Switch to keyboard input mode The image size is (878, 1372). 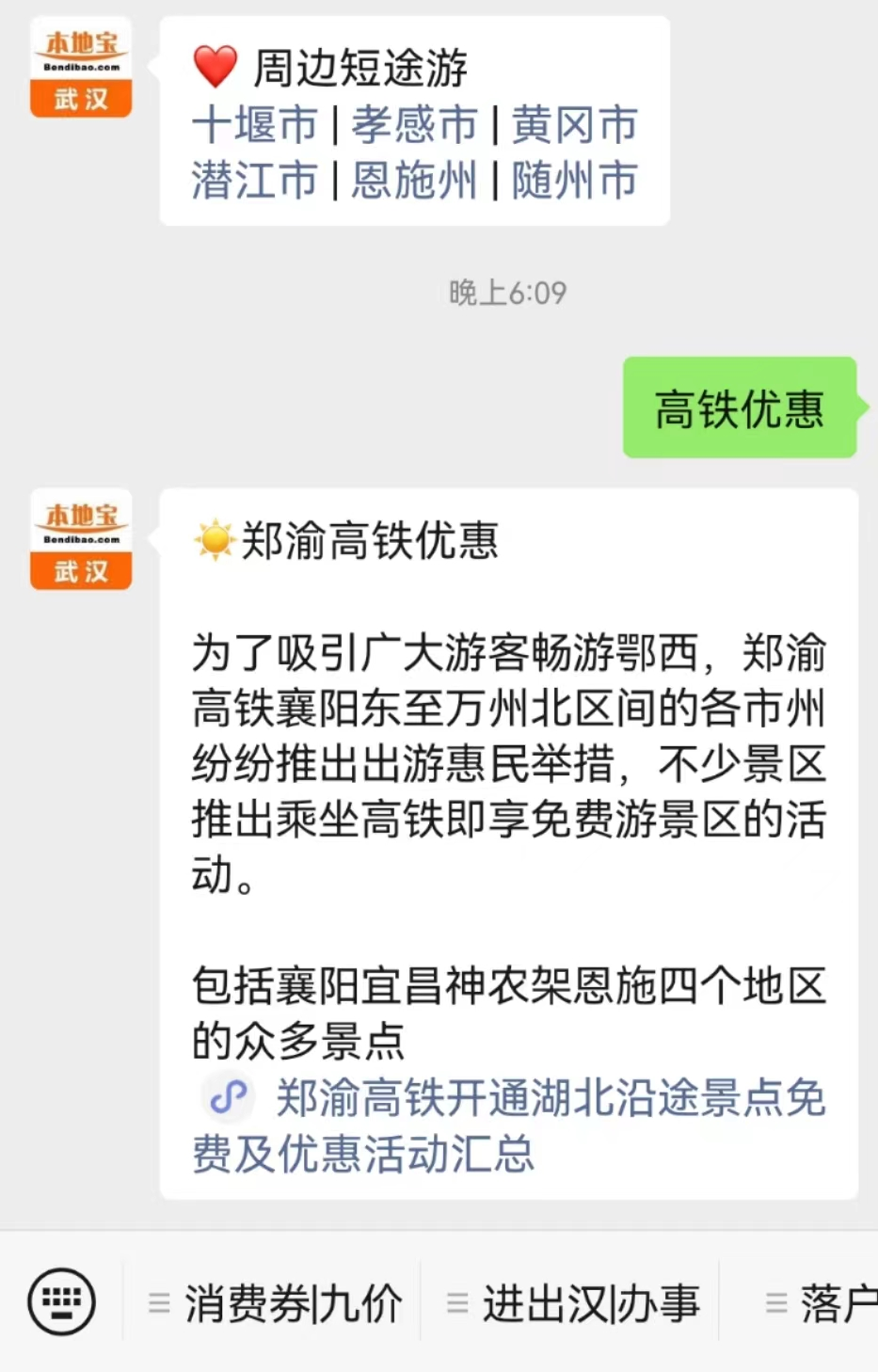61,1301
